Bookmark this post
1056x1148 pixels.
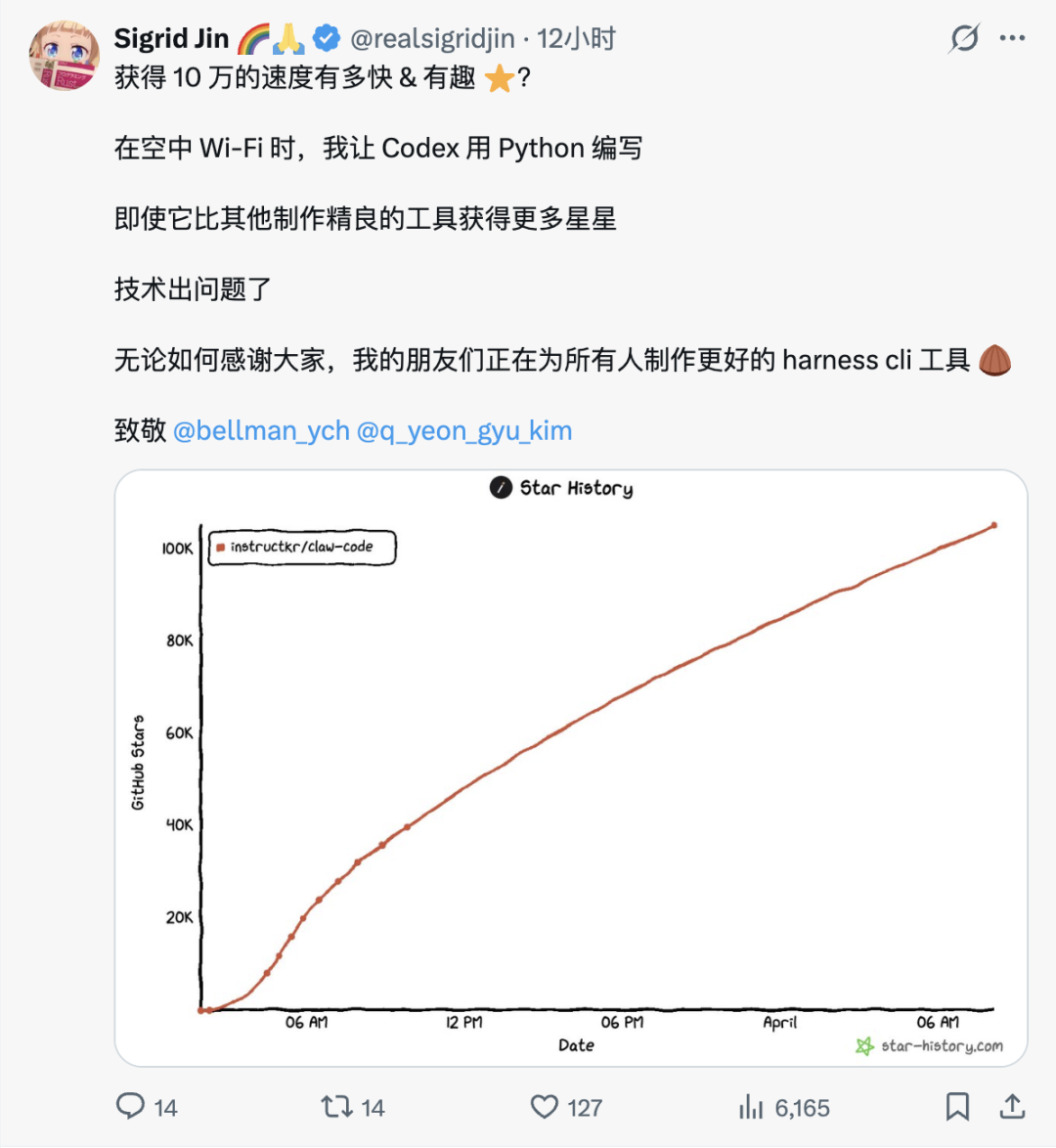pyautogui.click(x=957, y=1106)
